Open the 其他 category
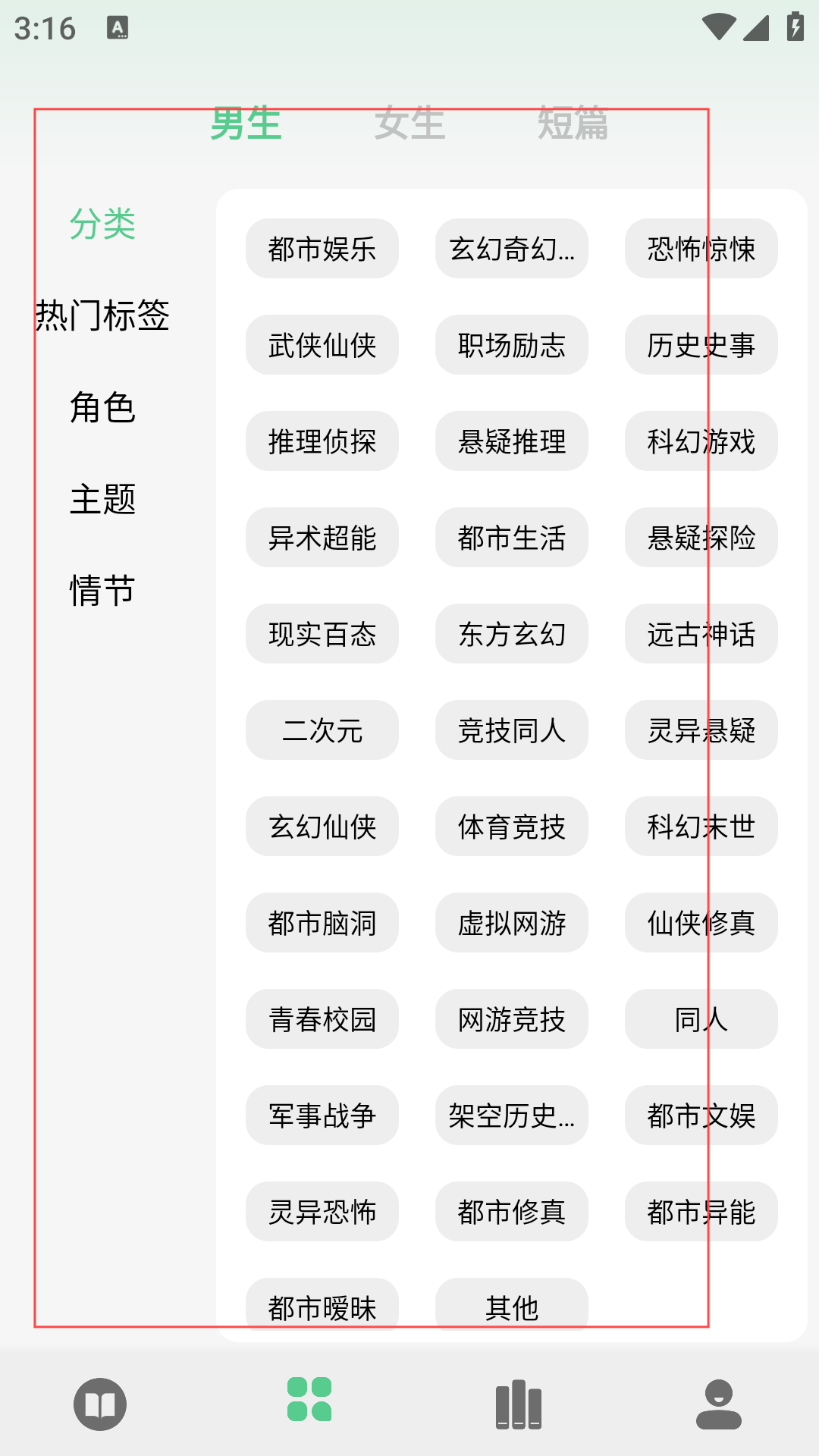The width and height of the screenshot is (819, 1456). (512, 1307)
